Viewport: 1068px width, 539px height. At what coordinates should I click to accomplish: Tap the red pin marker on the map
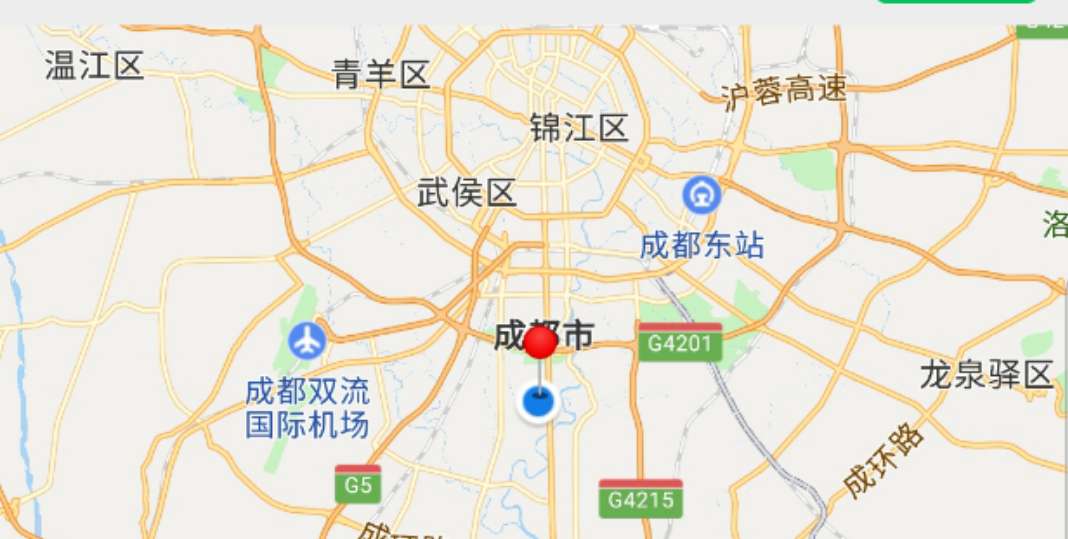coord(541,343)
